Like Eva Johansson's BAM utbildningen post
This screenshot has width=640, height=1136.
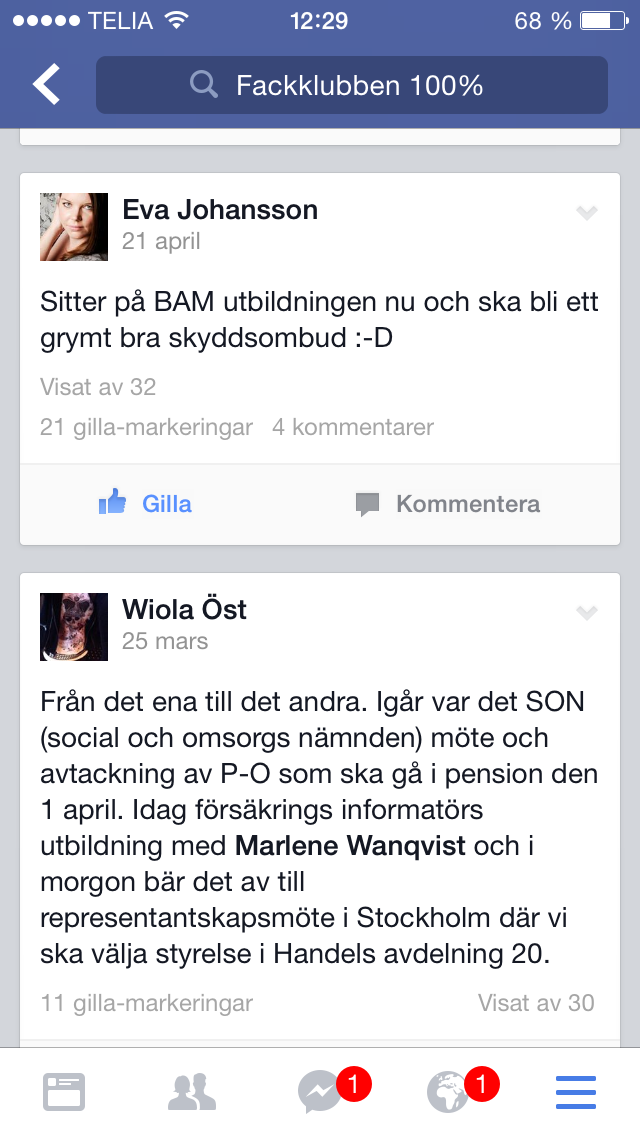pos(146,504)
